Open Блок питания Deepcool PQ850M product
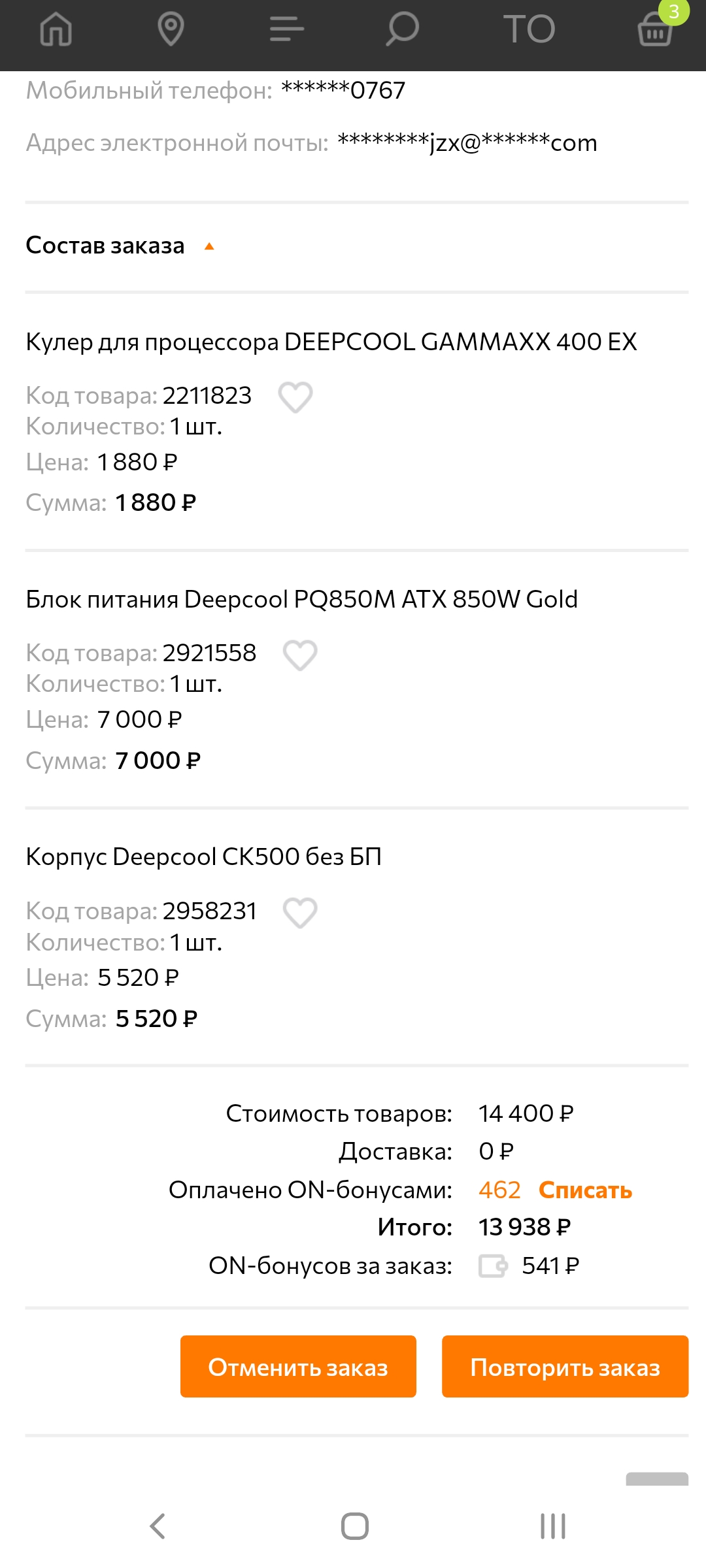 click(x=301, y=599)
